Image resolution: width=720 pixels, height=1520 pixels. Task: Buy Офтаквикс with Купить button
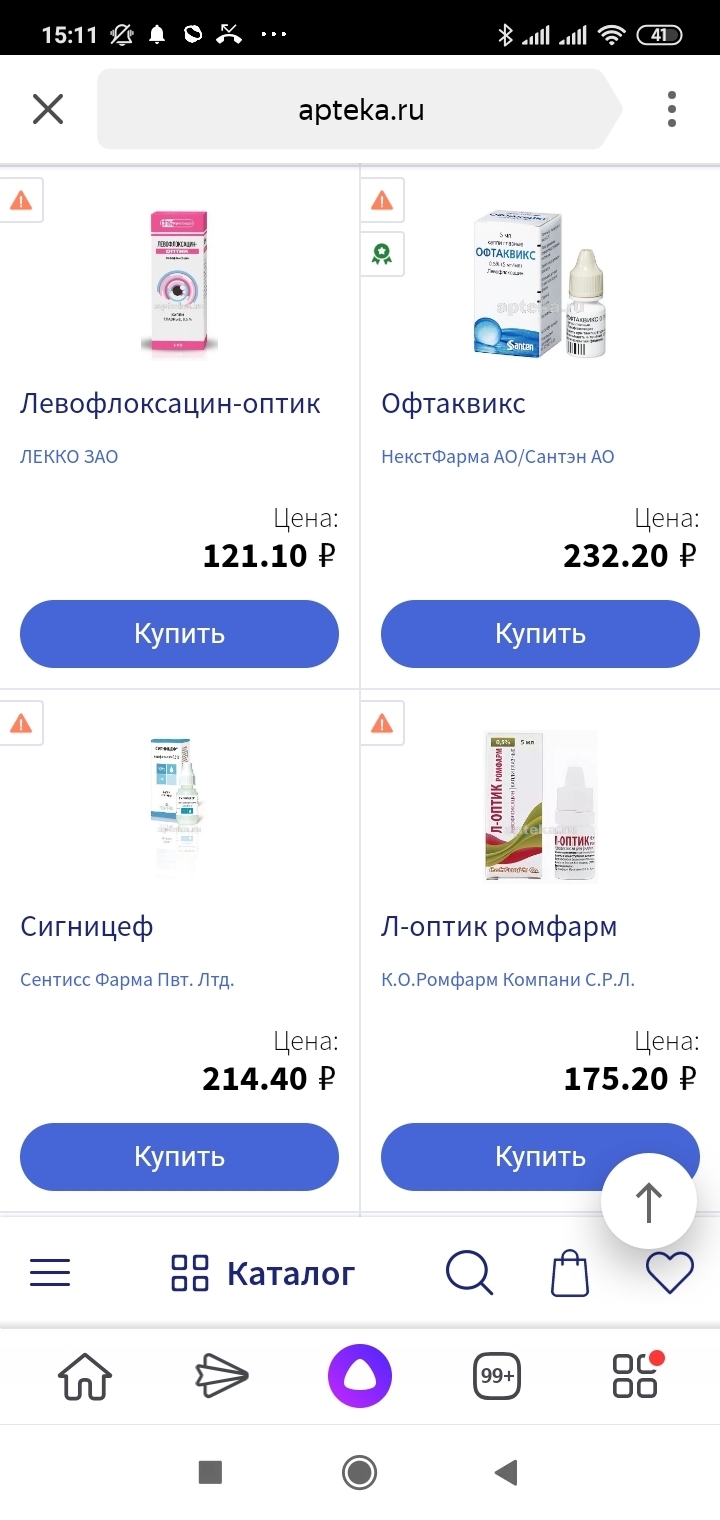coord(540,634)
